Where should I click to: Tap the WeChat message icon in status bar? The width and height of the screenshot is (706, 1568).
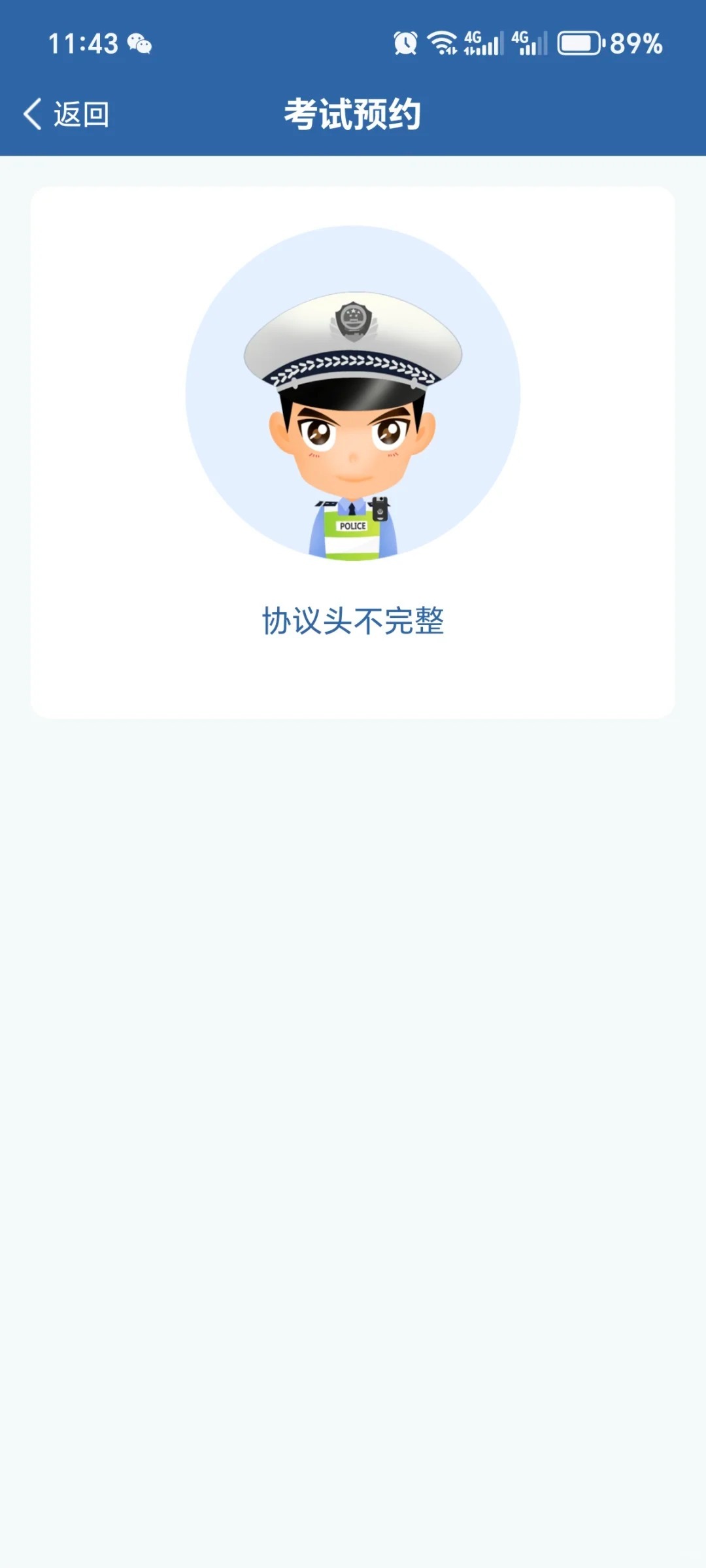coord(140,44)
